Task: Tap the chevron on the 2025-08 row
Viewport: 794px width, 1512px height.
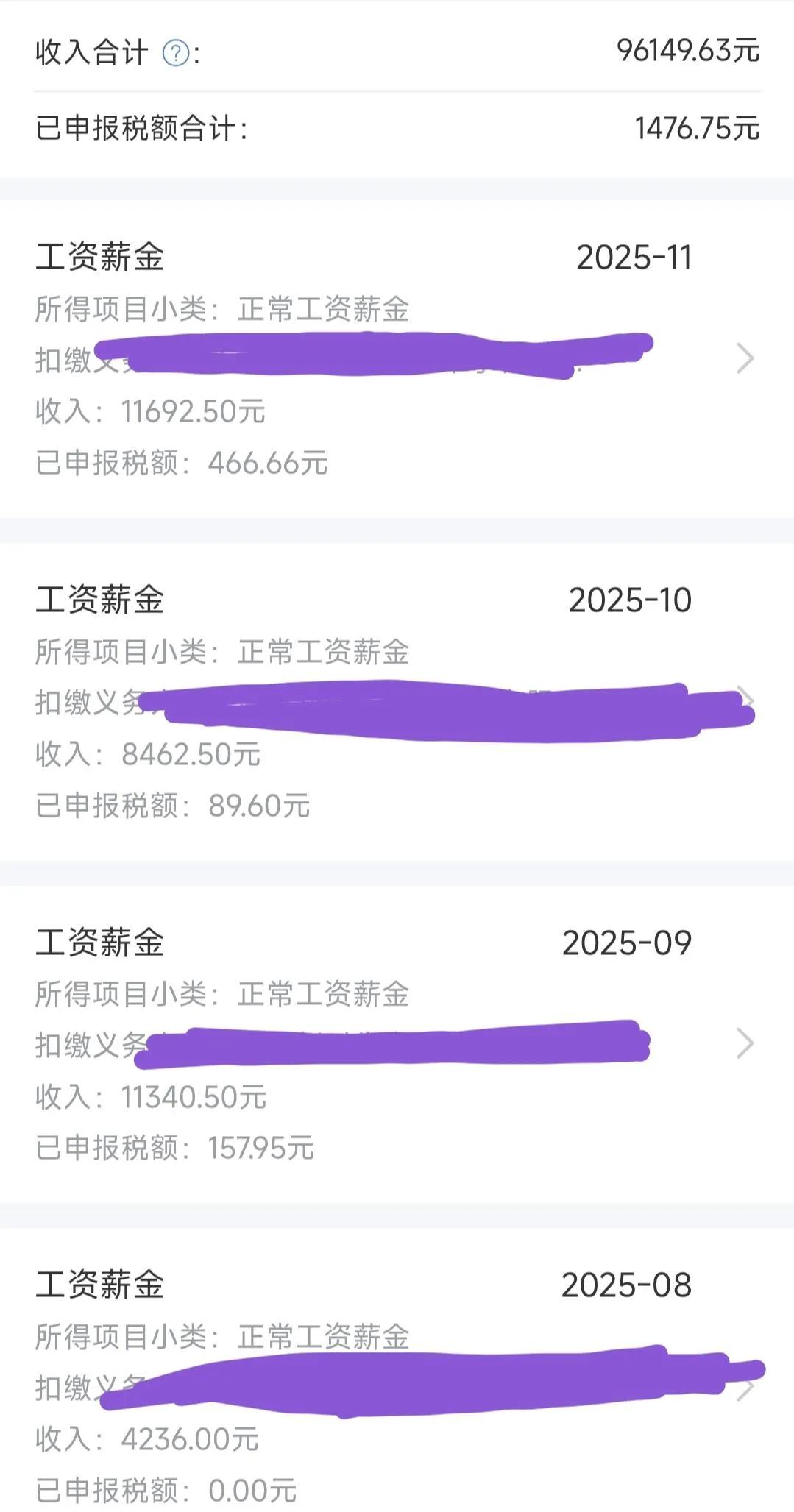Action: 746,1392
